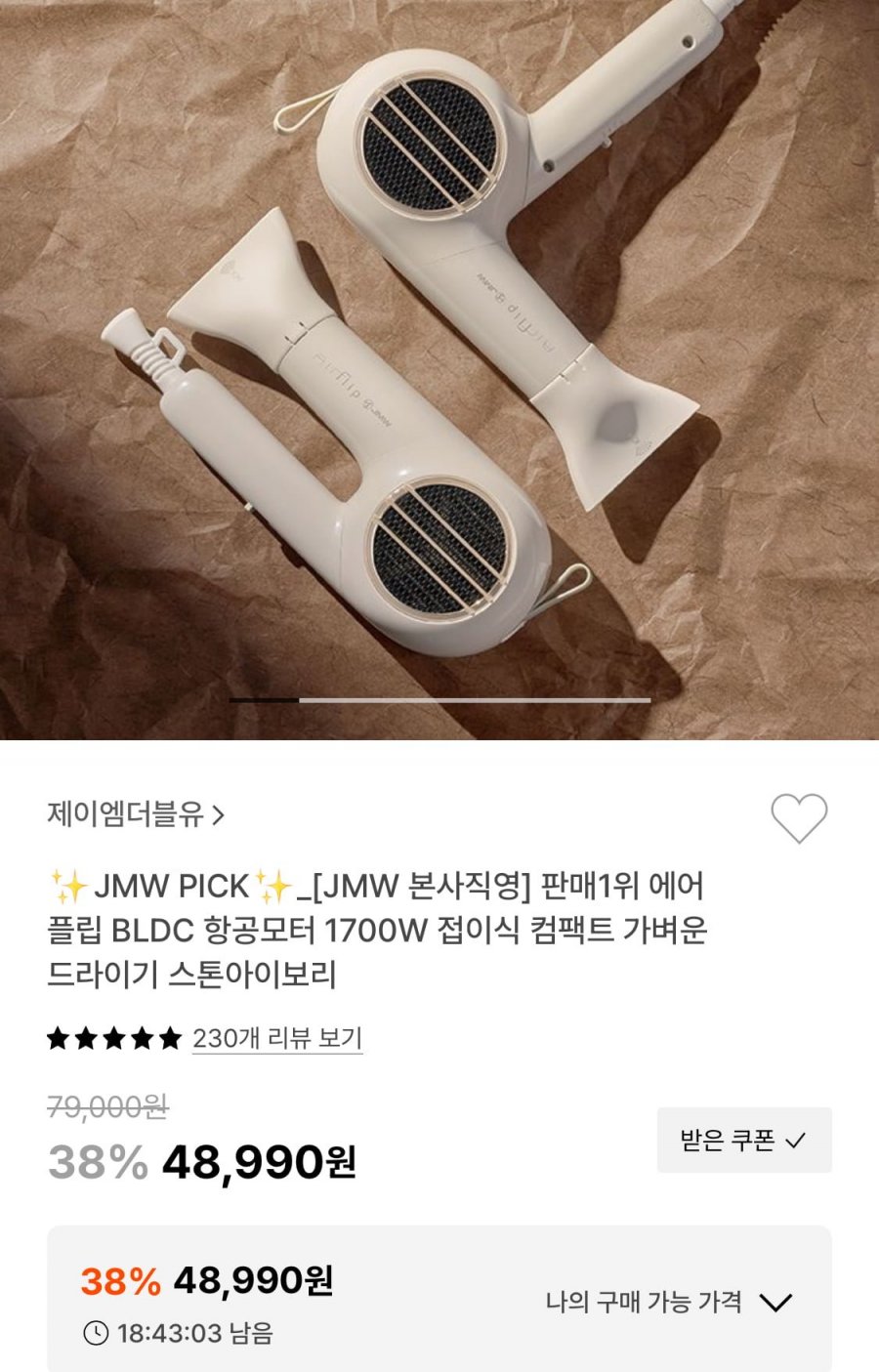The height and width of the screenshot is (1372, 879).
Task: Tap the 받은 쿠폰 button
Action: (743, 1140)
